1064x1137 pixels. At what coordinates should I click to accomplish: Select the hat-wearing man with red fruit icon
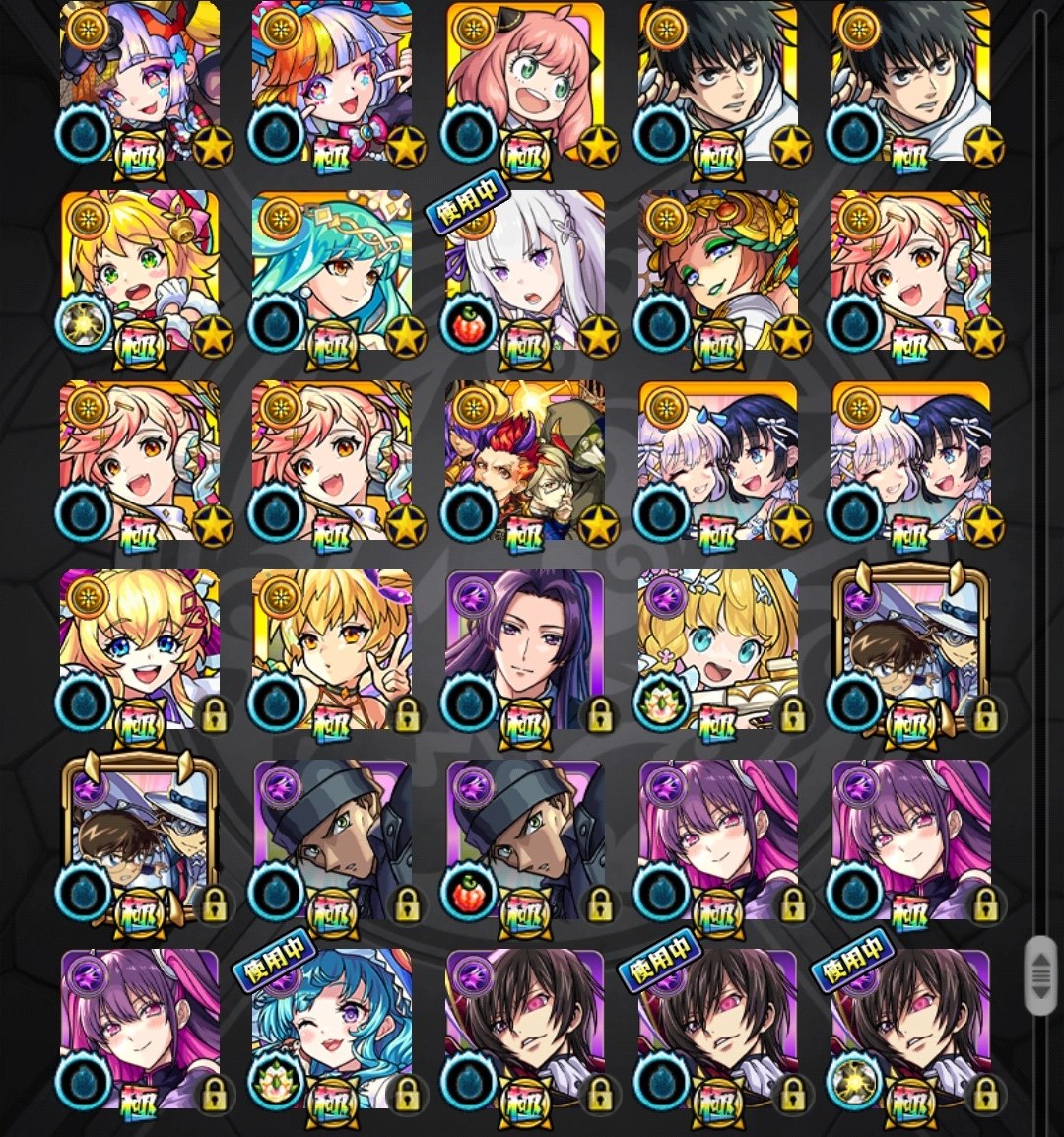(524, 840)
